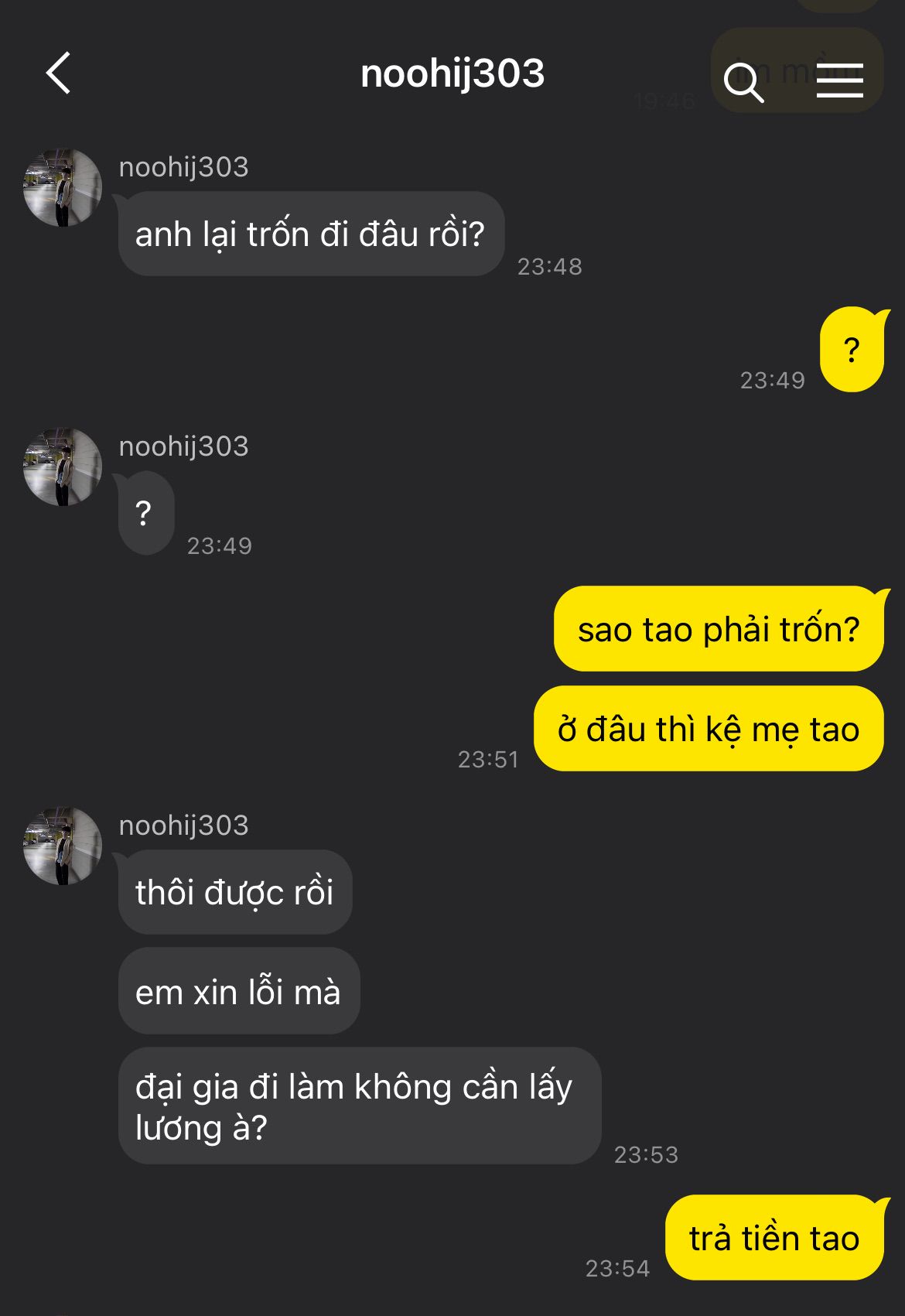Tap noohij303's avatar beside the "?" message
This screenshot has height=1316, width=905.
[x=63, y=467]
